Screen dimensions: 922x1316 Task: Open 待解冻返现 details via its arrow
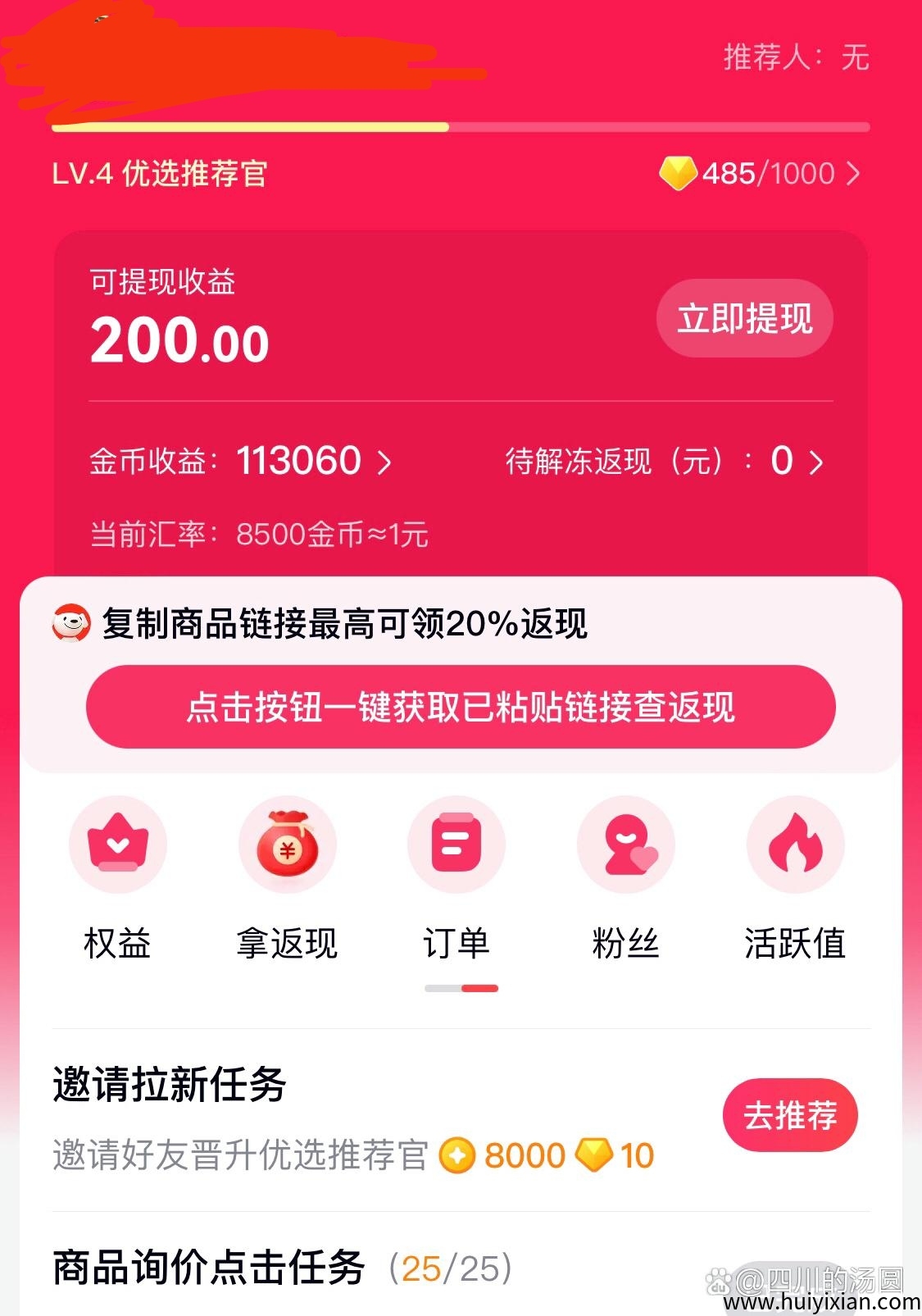pyautogui.click(x=816, y=463)
